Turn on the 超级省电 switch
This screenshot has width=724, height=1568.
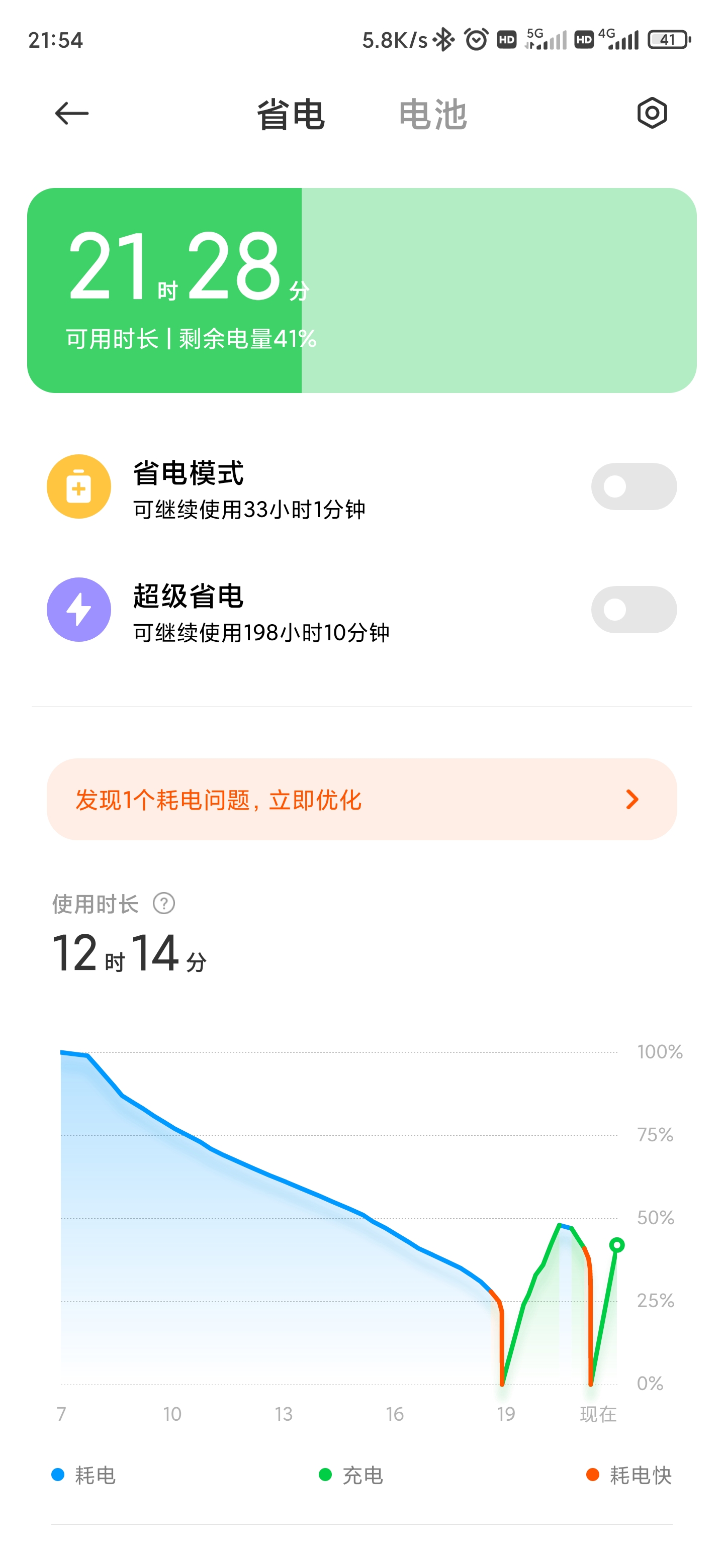coord(633,609)
